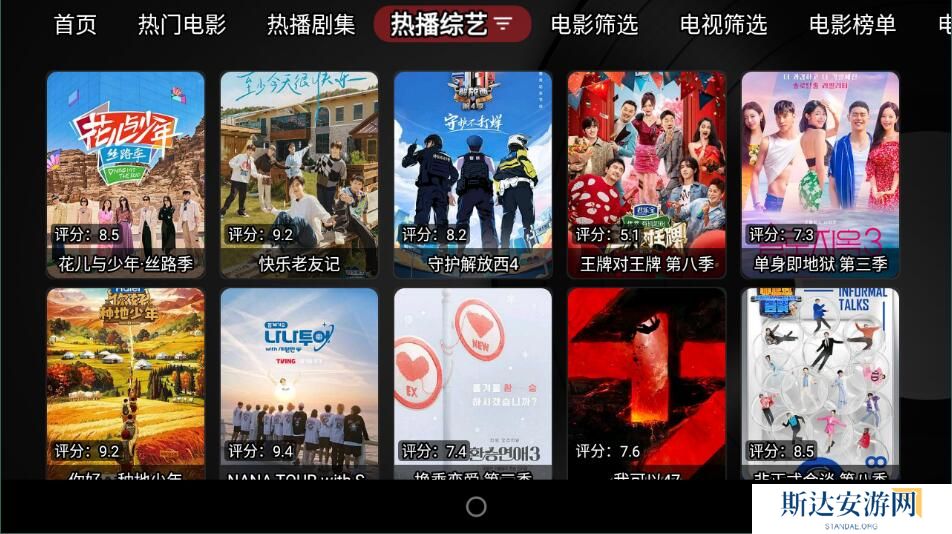Switch to the 首页 tab

click(75, 24)
